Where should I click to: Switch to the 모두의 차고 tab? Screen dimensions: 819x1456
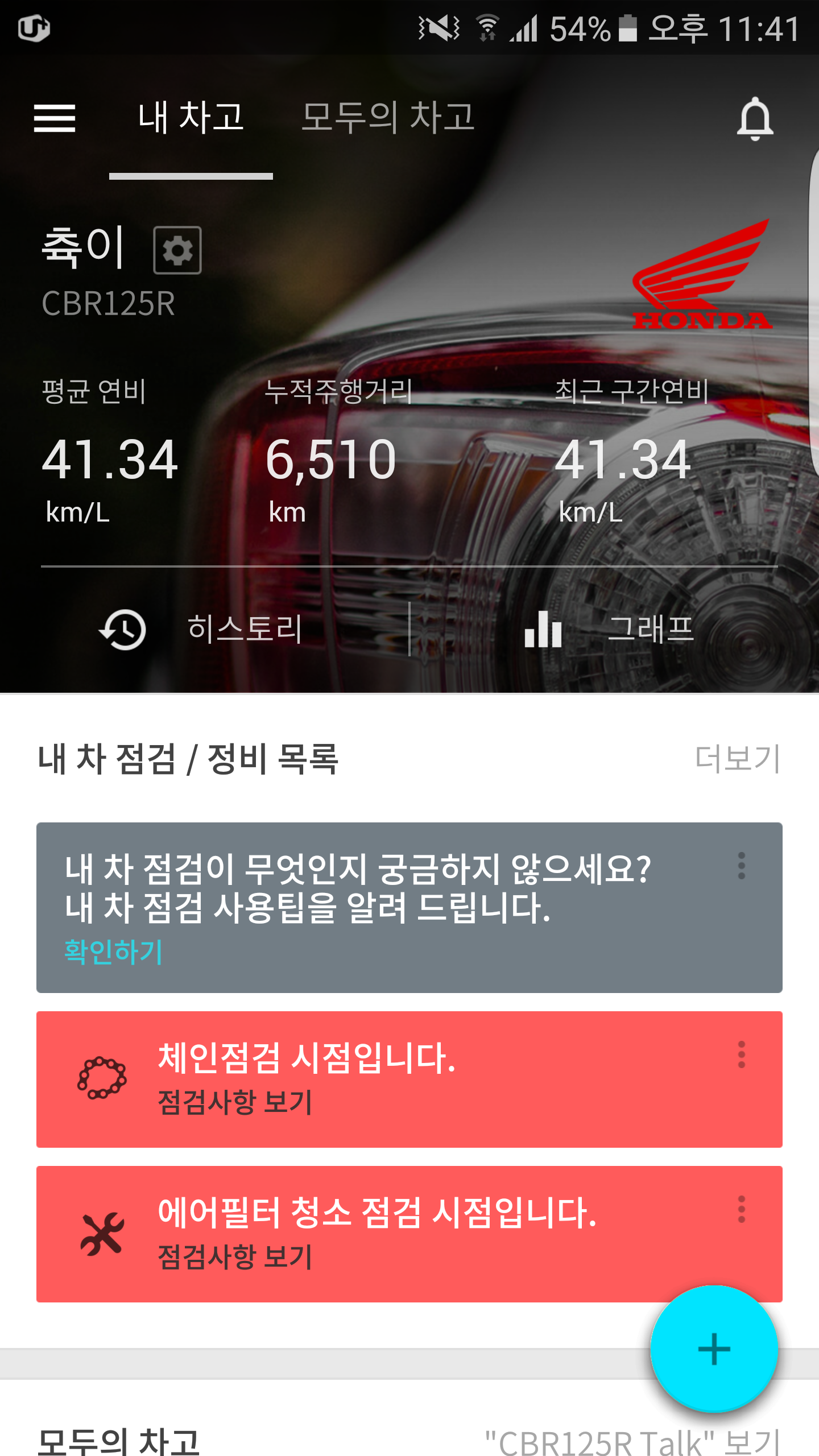pos(388,118)
